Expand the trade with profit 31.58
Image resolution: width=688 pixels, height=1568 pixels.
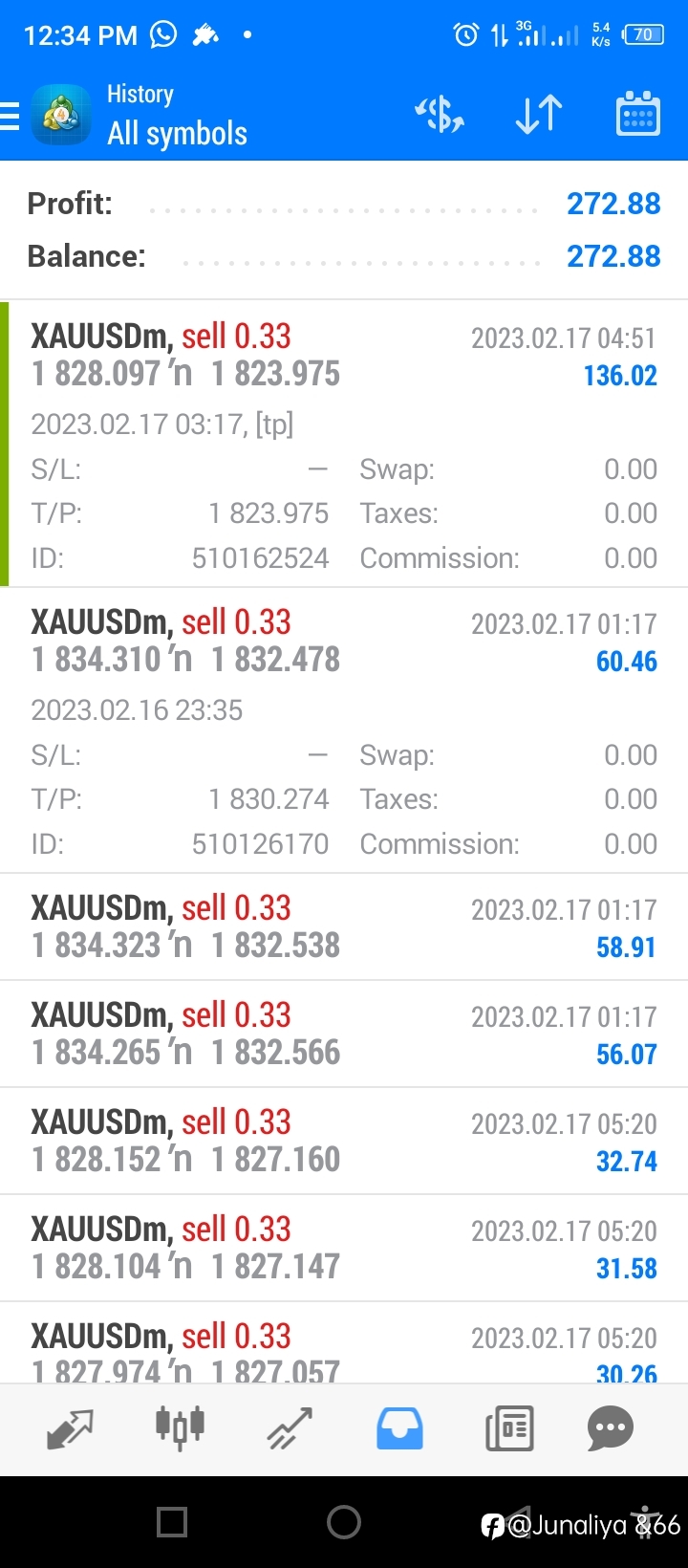click(344, 1248)
